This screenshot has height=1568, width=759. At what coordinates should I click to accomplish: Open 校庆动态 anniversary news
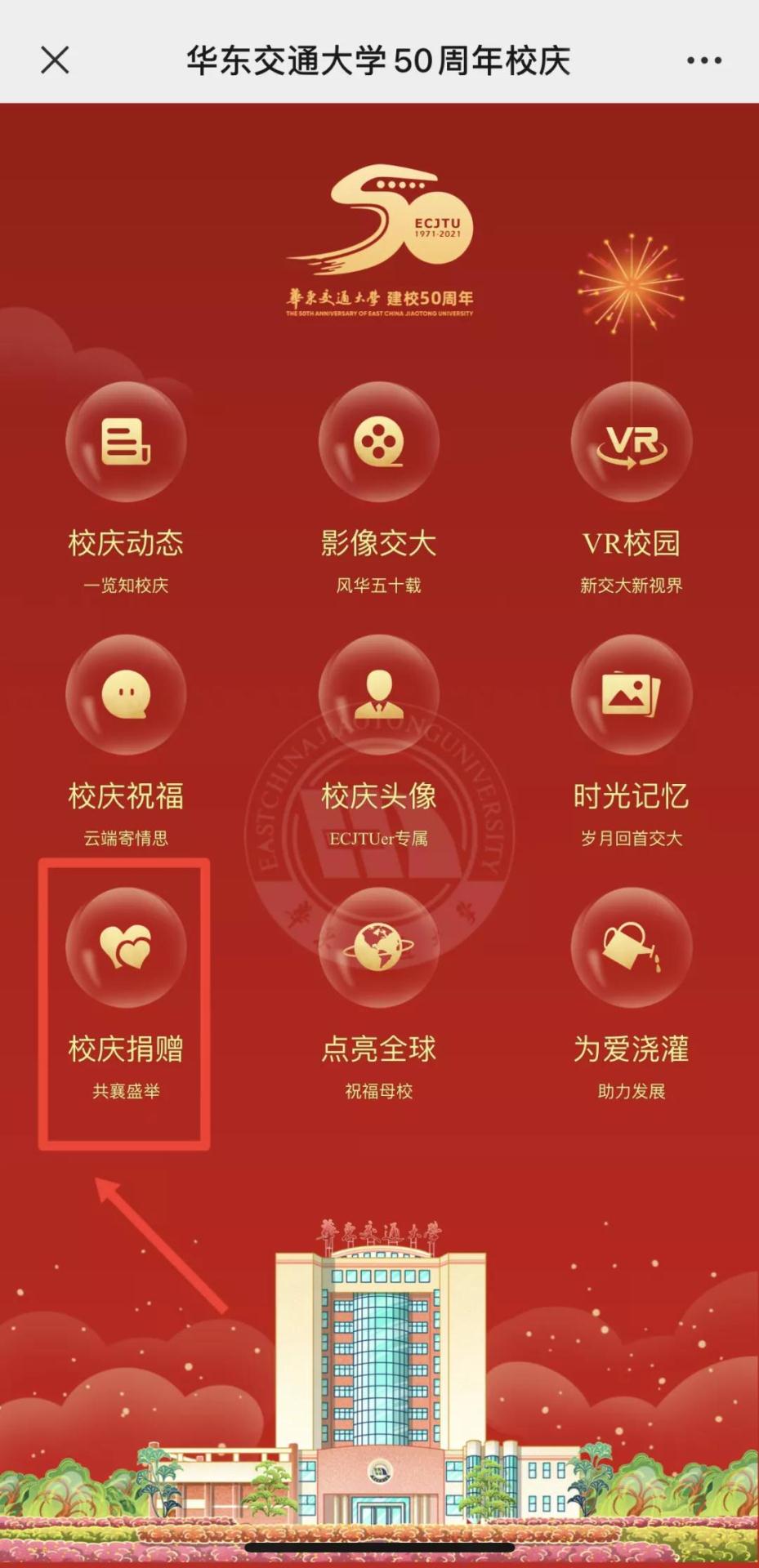pyautogui.click(x=126, y=442)
